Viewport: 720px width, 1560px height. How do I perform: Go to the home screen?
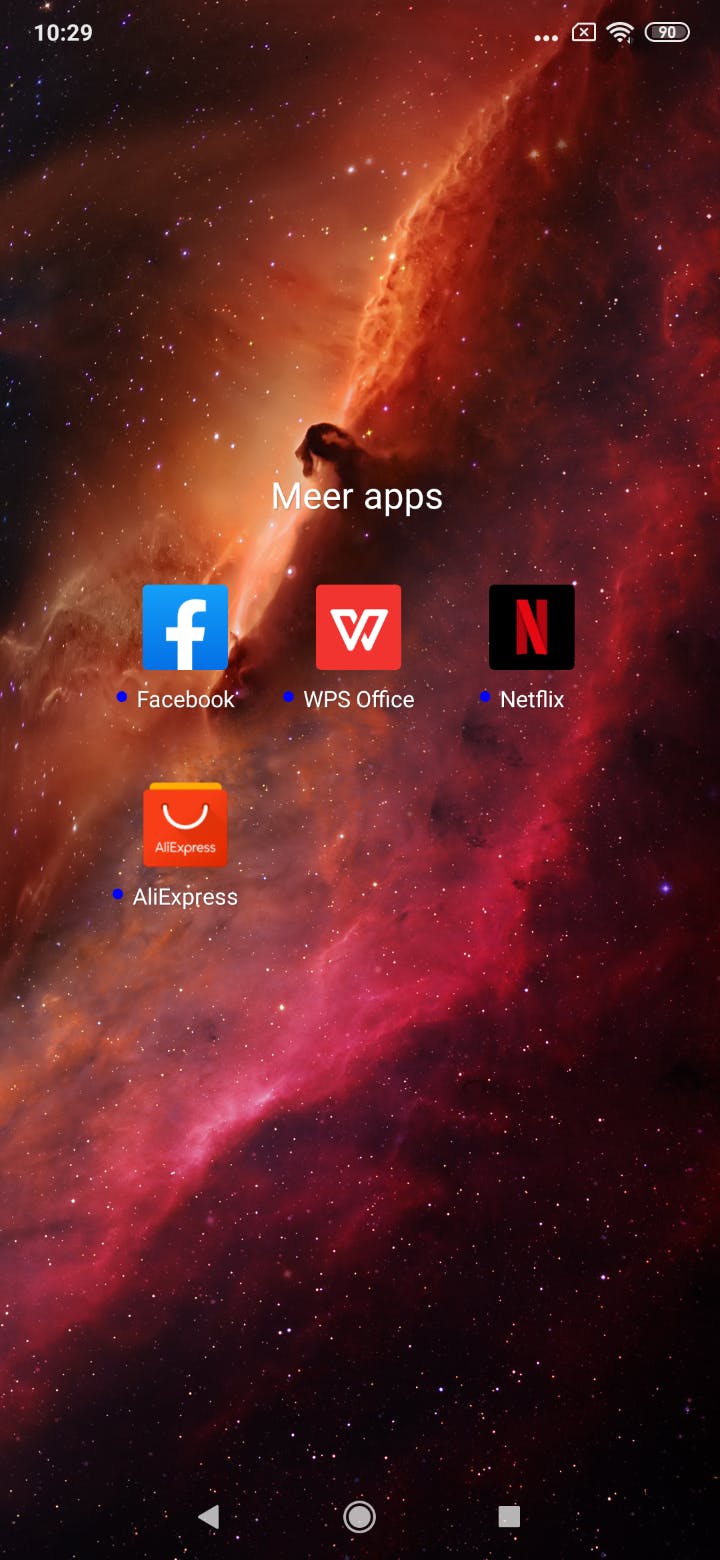click(359, 1516)
